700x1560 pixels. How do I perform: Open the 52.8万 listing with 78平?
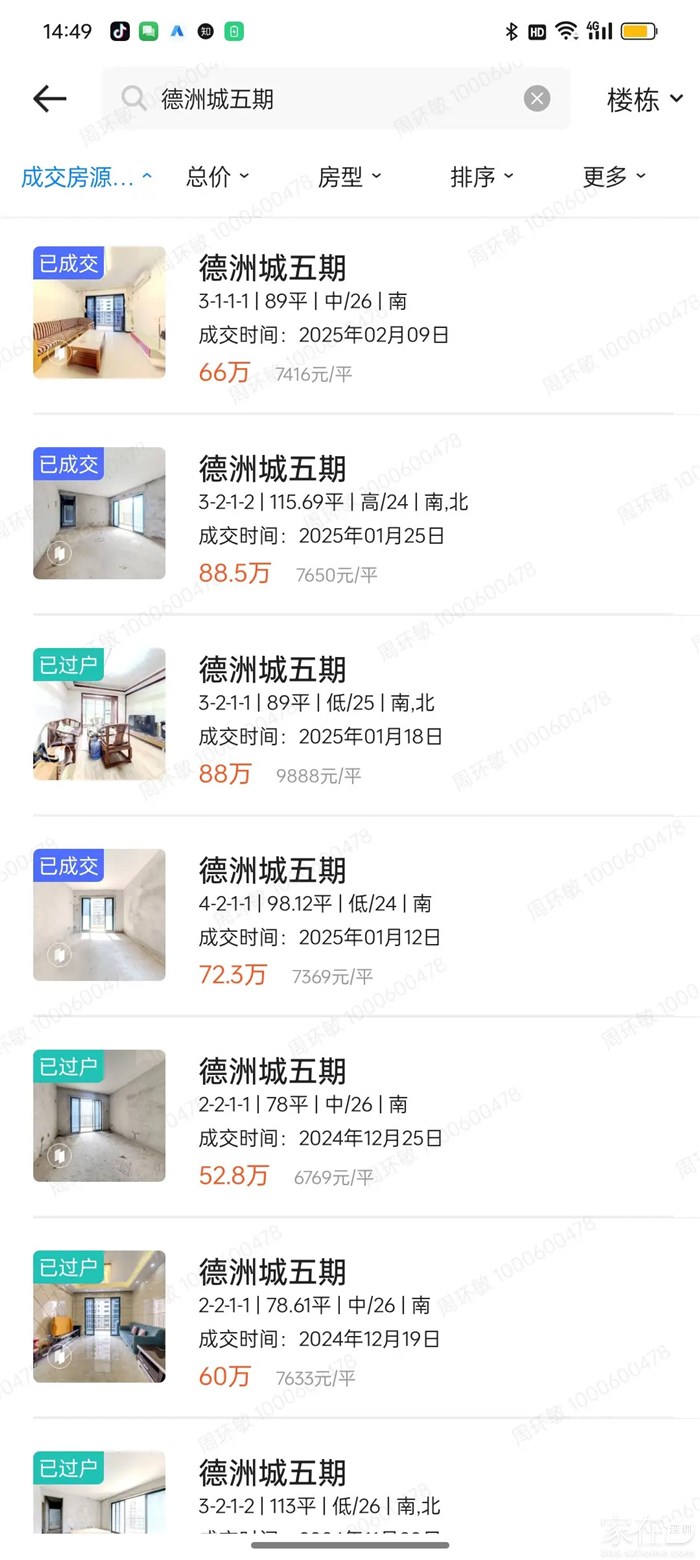tap(350, 1118)
